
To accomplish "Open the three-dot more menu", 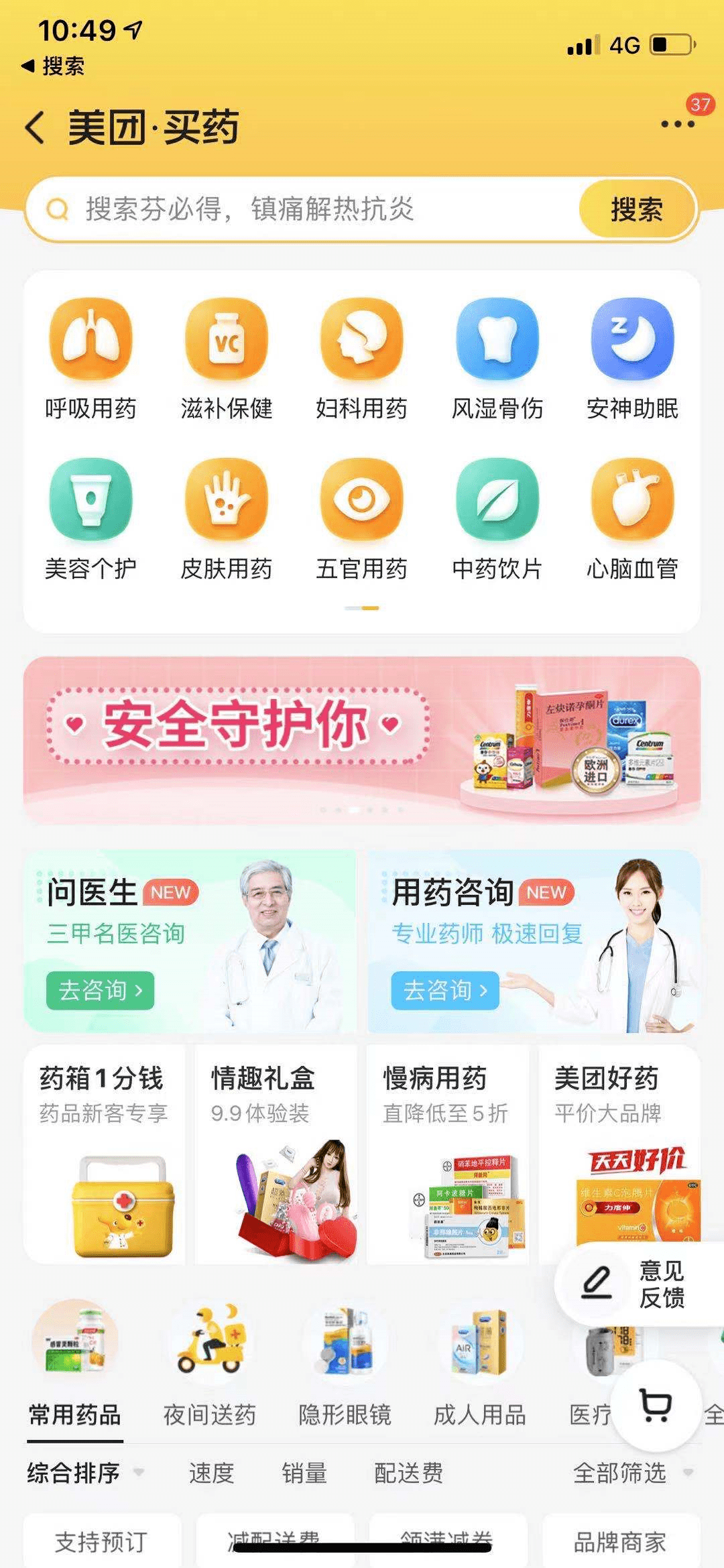I will tap(678, 124).
